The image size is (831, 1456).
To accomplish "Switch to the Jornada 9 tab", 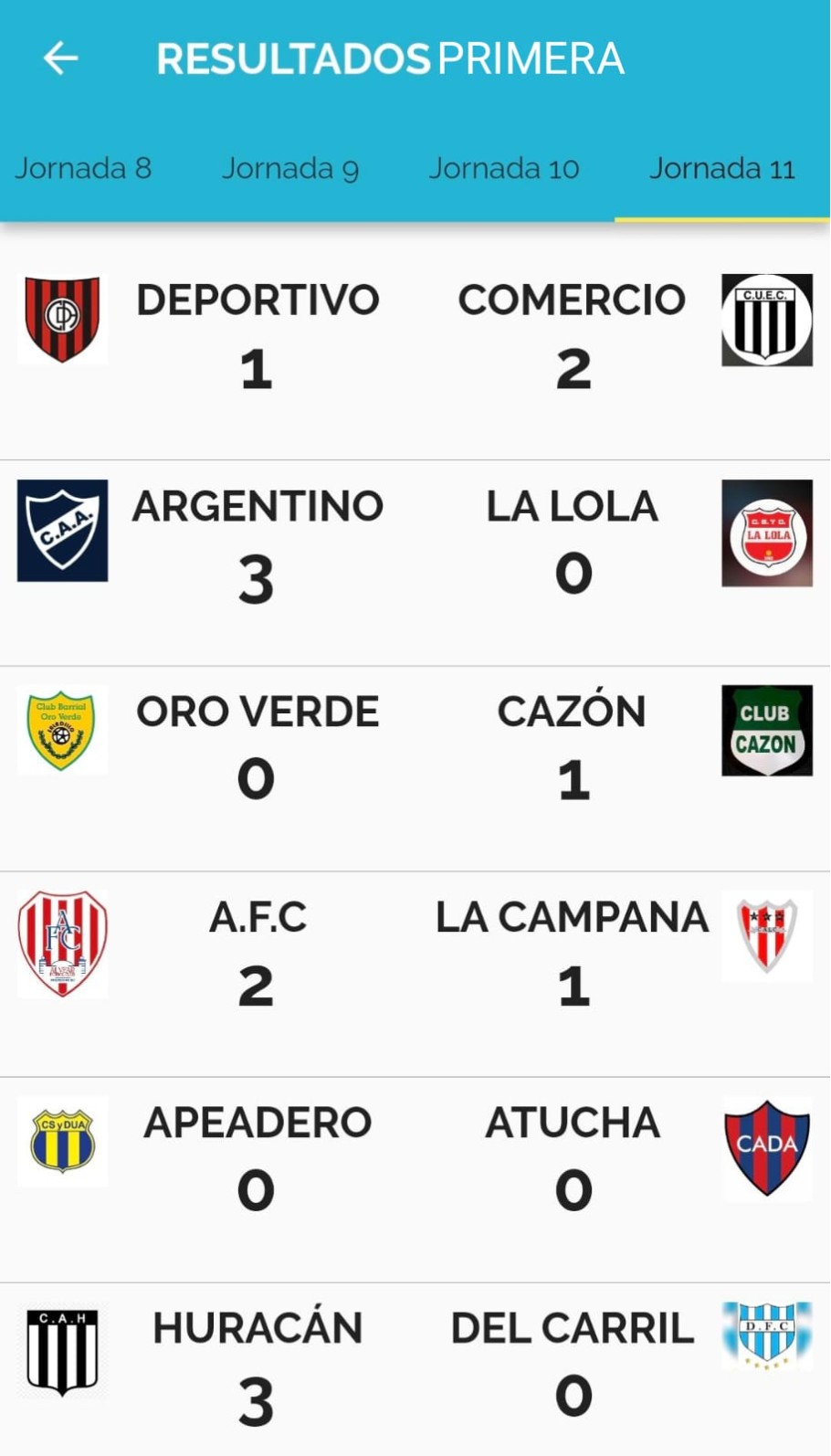I will [290, 169].
